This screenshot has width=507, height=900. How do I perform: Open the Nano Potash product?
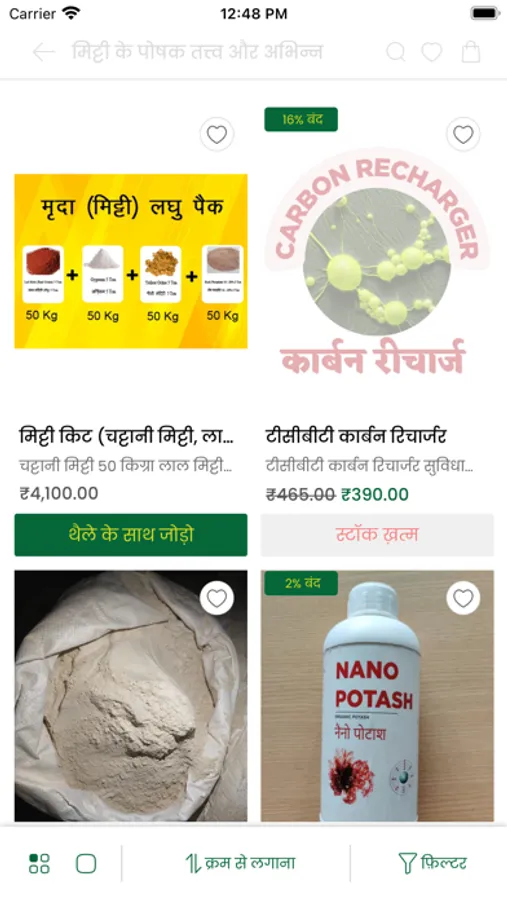[x=377, y=696]
